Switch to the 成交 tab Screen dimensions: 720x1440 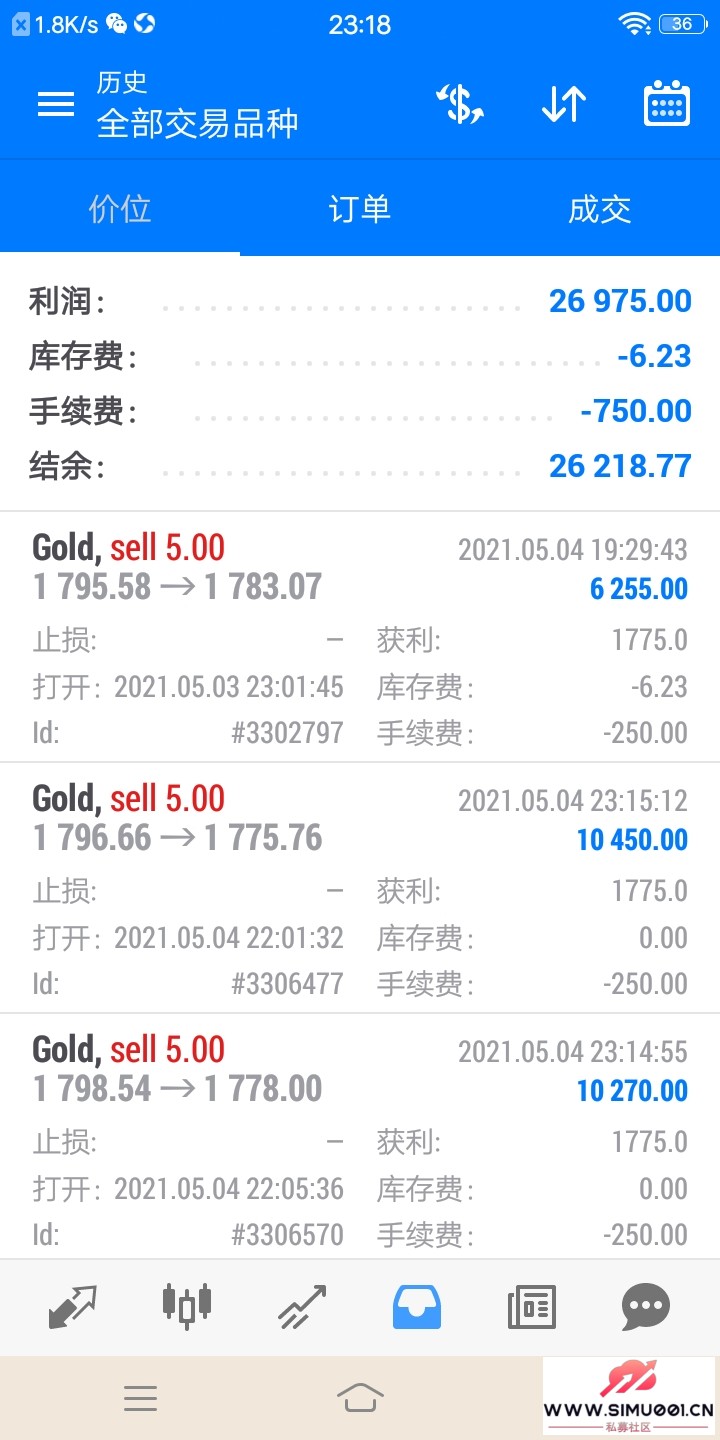pos(600,210)
